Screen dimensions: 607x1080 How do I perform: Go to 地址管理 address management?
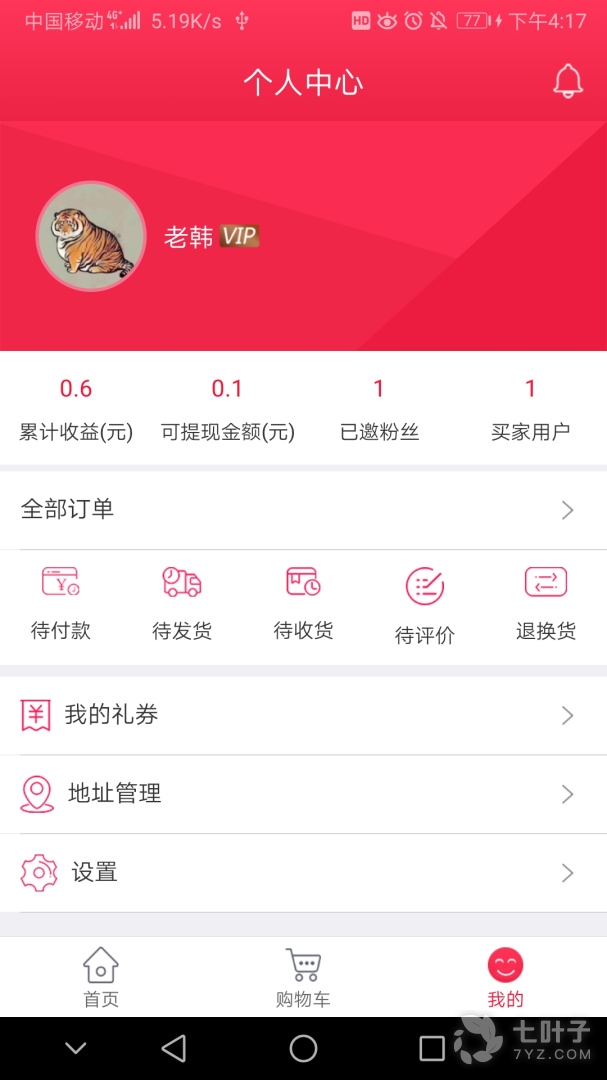click(x=303, y=794)
